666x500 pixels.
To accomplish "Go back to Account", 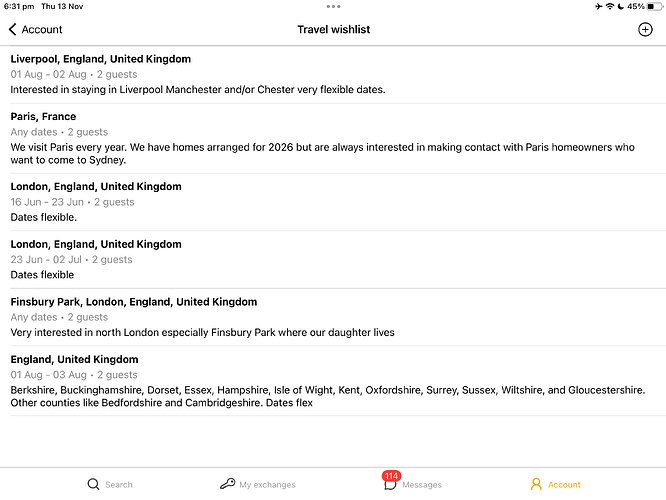I will (x=35, y=30).
